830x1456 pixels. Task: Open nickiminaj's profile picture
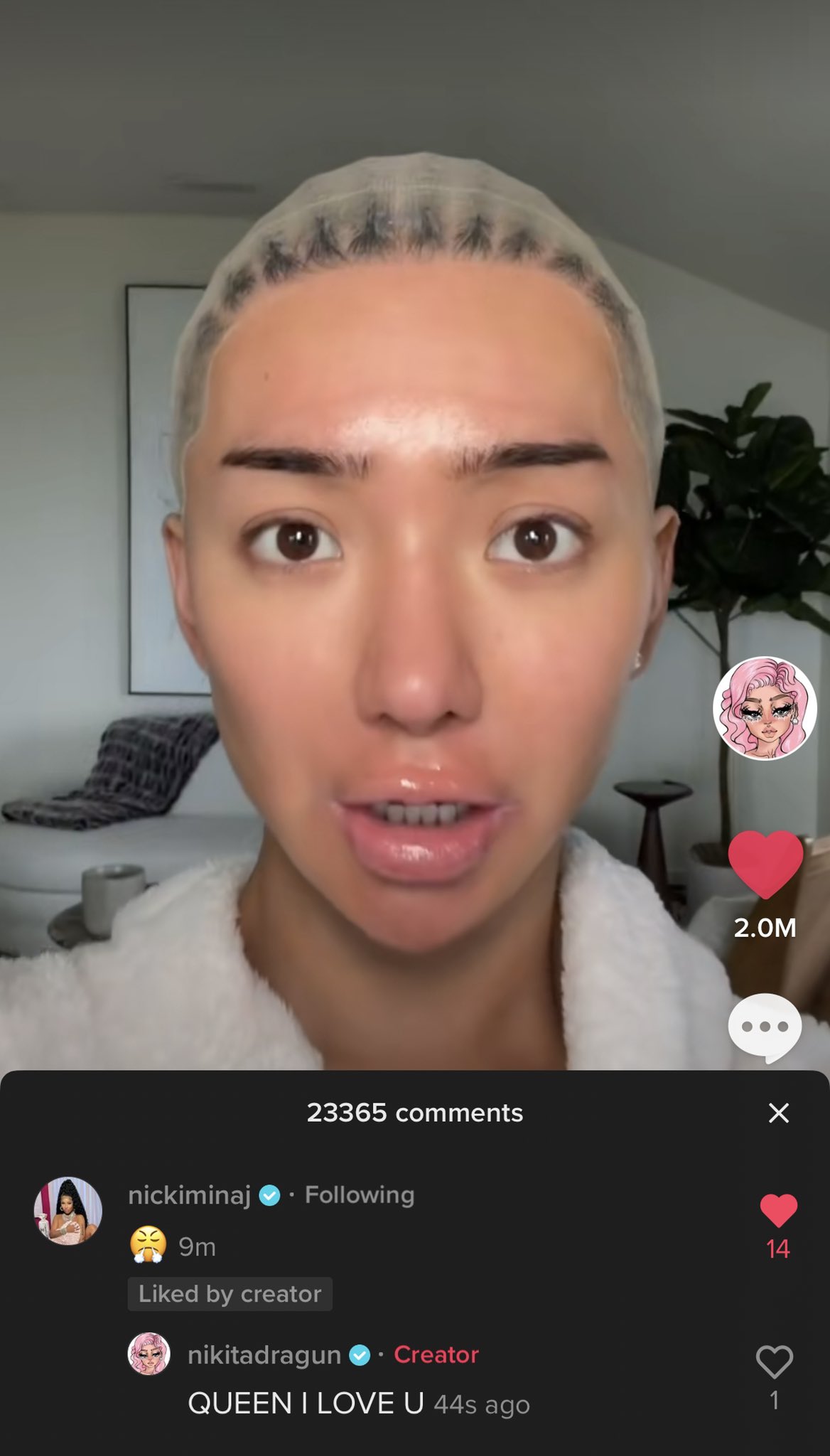(68, 1211)
